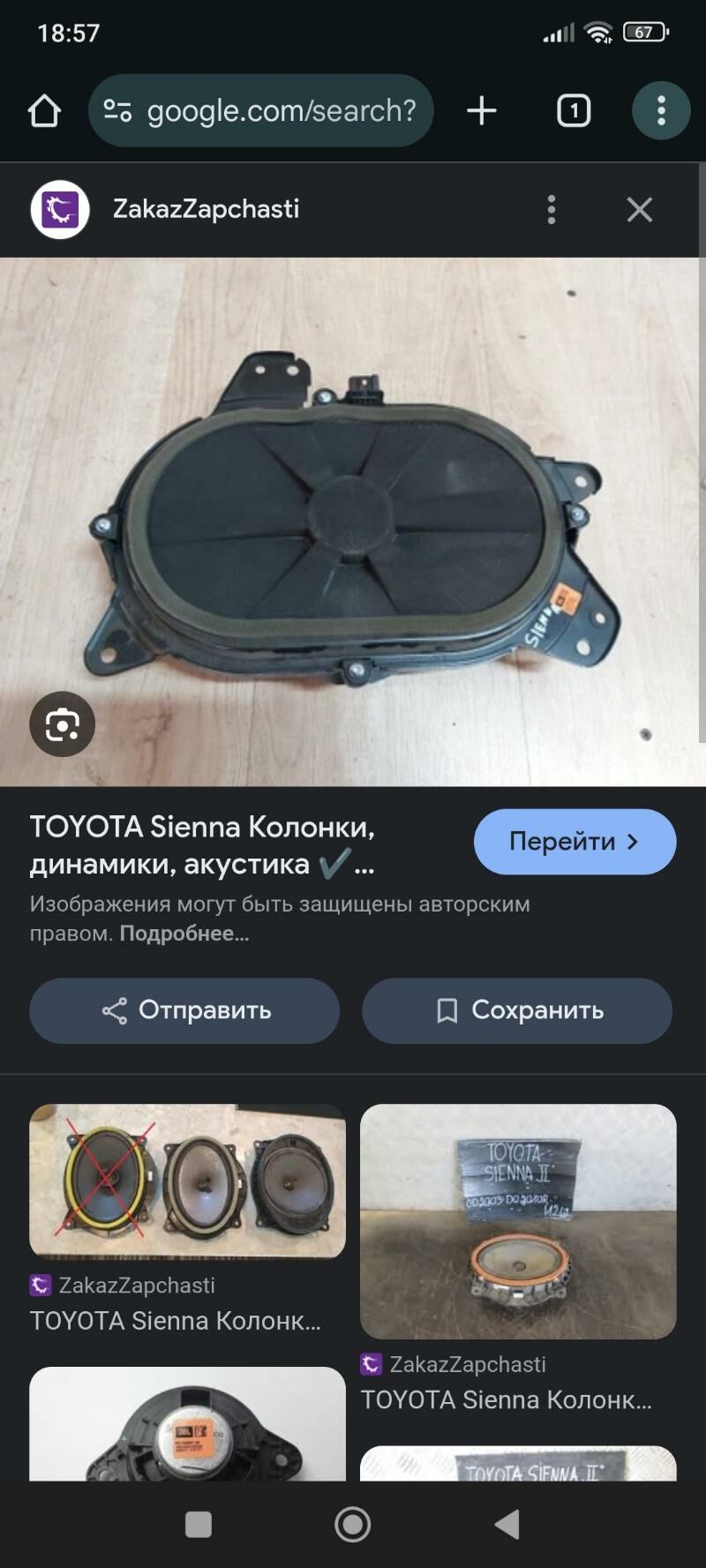
Task: Open Chrome's overflow menu
Action: pyautogui.click(x=661, y=111)
